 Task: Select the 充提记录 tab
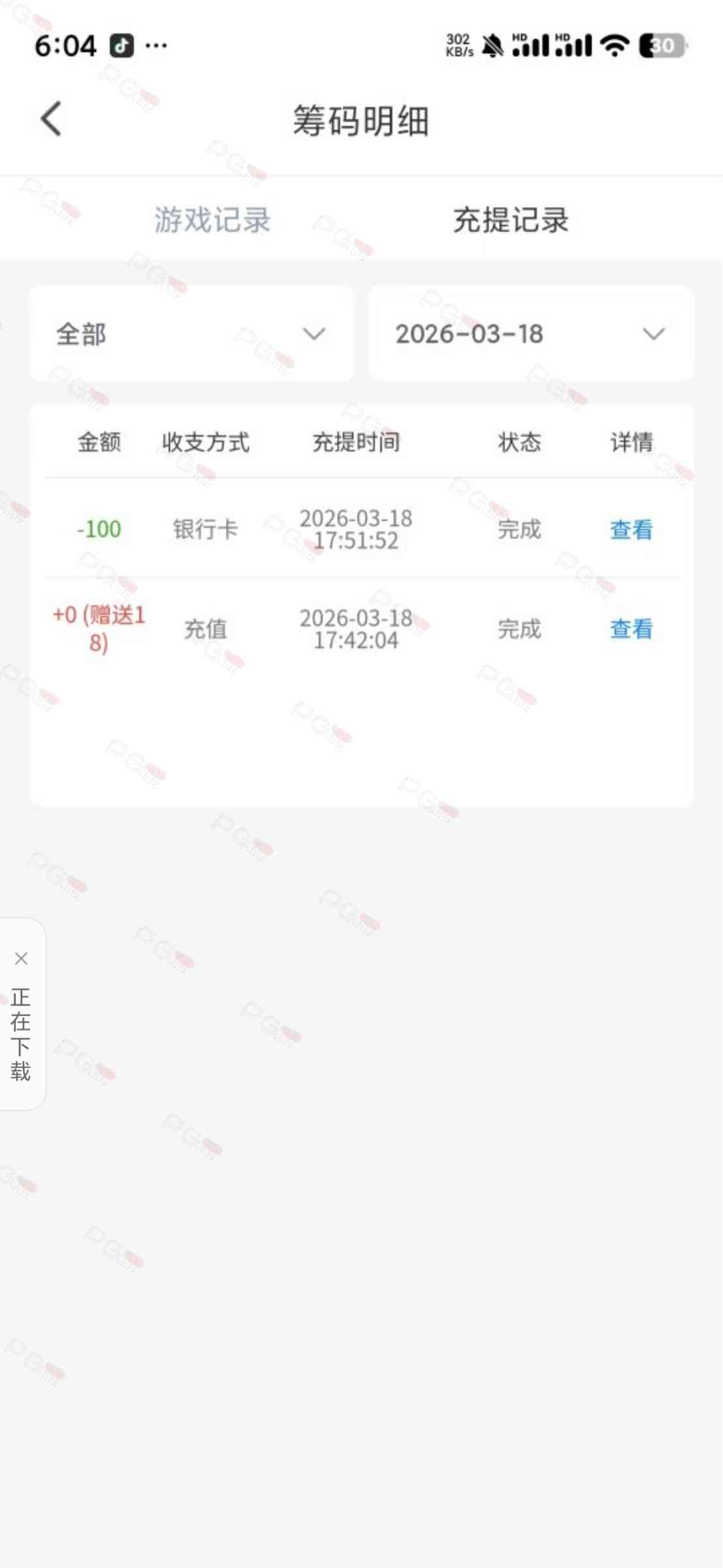pos(510,220)
